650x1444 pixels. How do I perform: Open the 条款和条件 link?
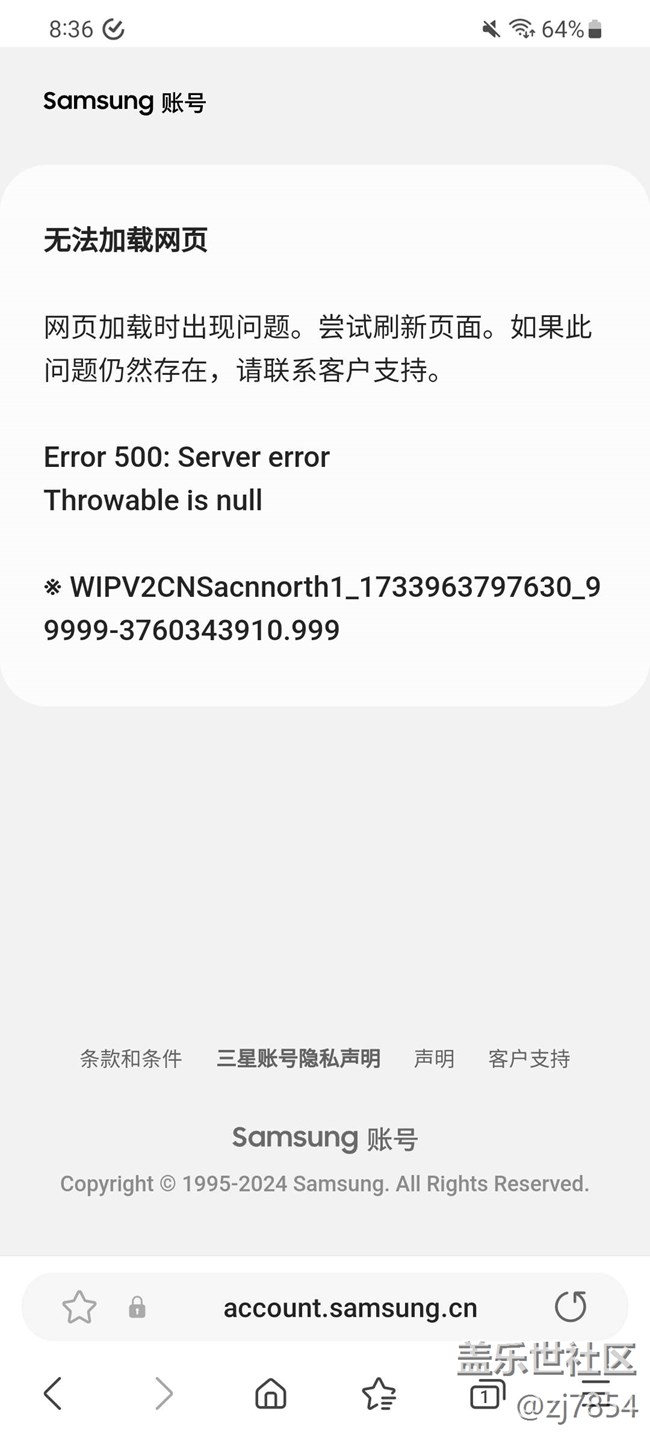[131, 1058]
